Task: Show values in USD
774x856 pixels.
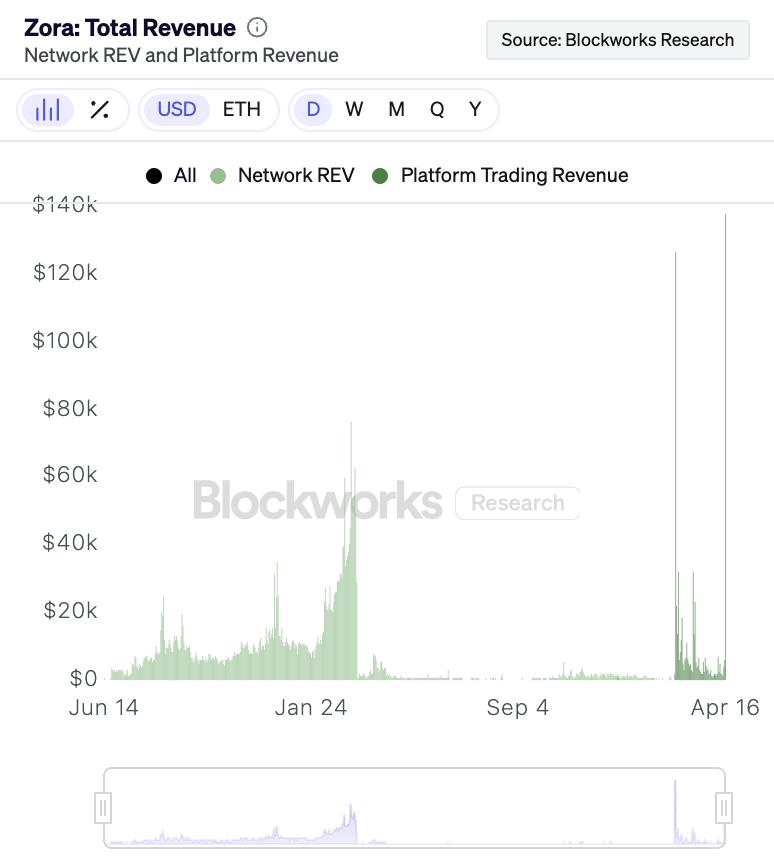Action: pyautogui.click(x=177, y=110)
